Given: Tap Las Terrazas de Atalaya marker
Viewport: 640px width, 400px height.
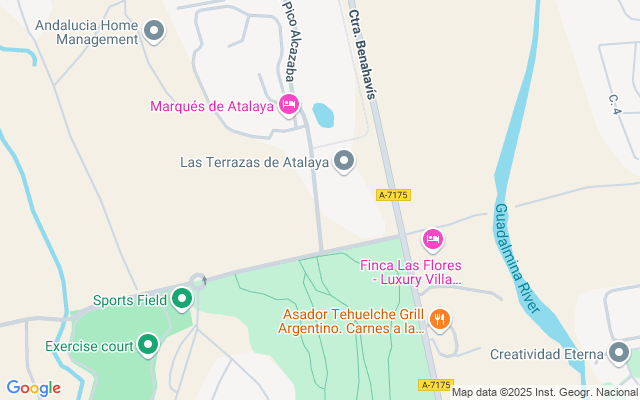Looking at the screenshot, I should point(344,160).
